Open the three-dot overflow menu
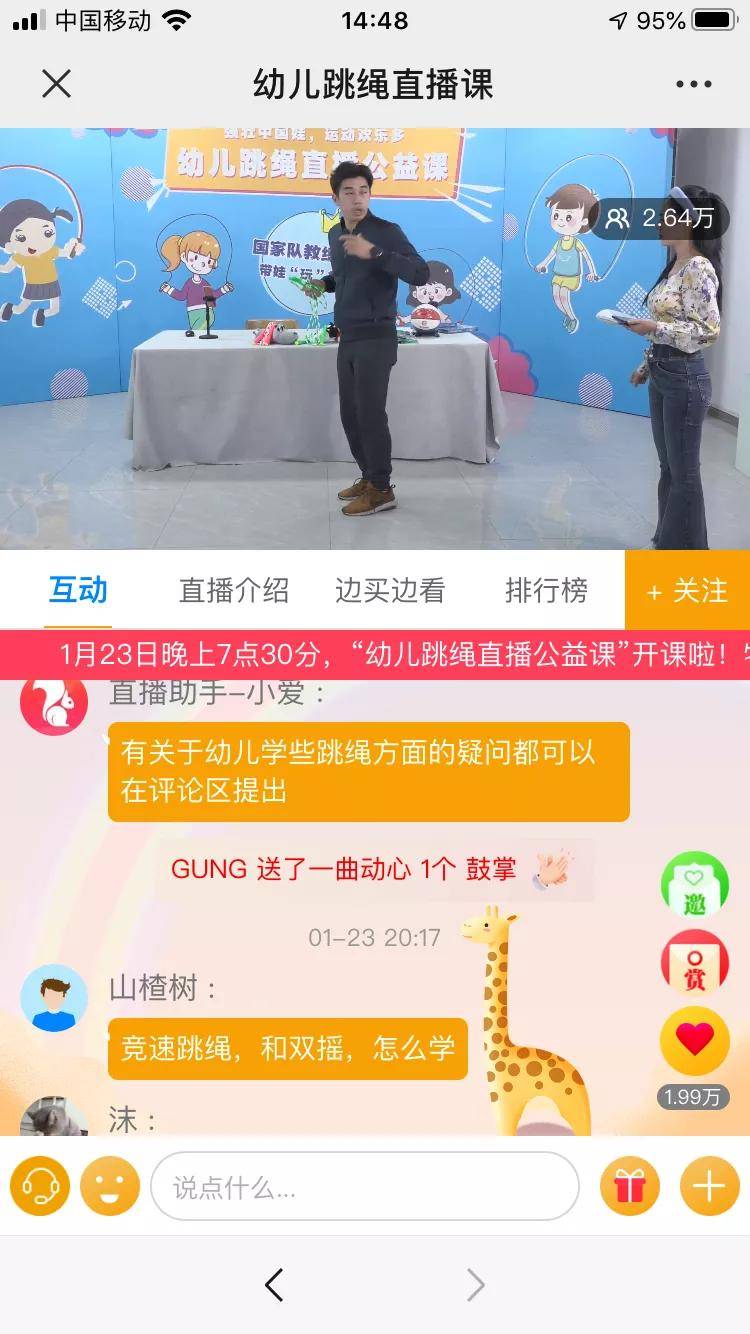This screenshot has width=750, height=1334. coord(693,84)
